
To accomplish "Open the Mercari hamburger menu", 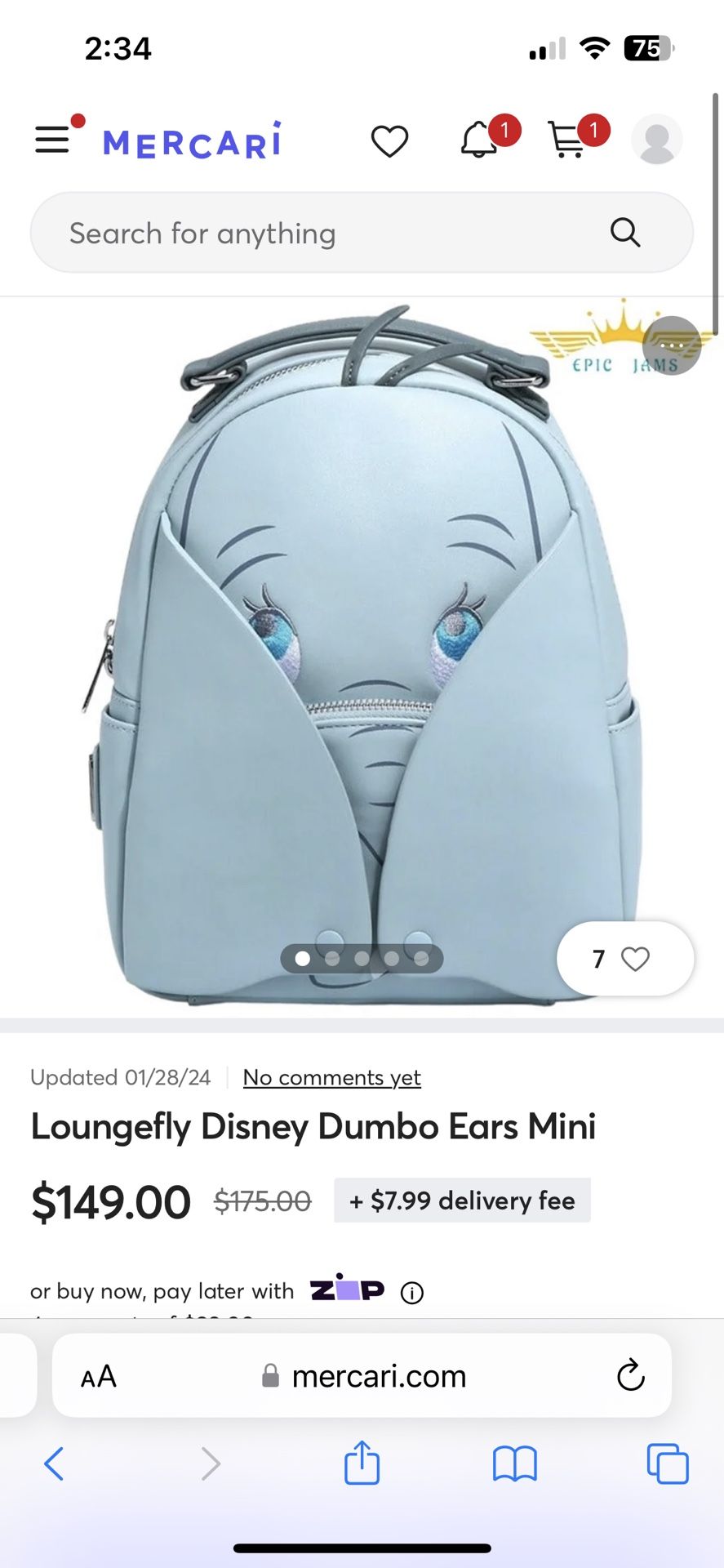I will [x=51, y=140].
